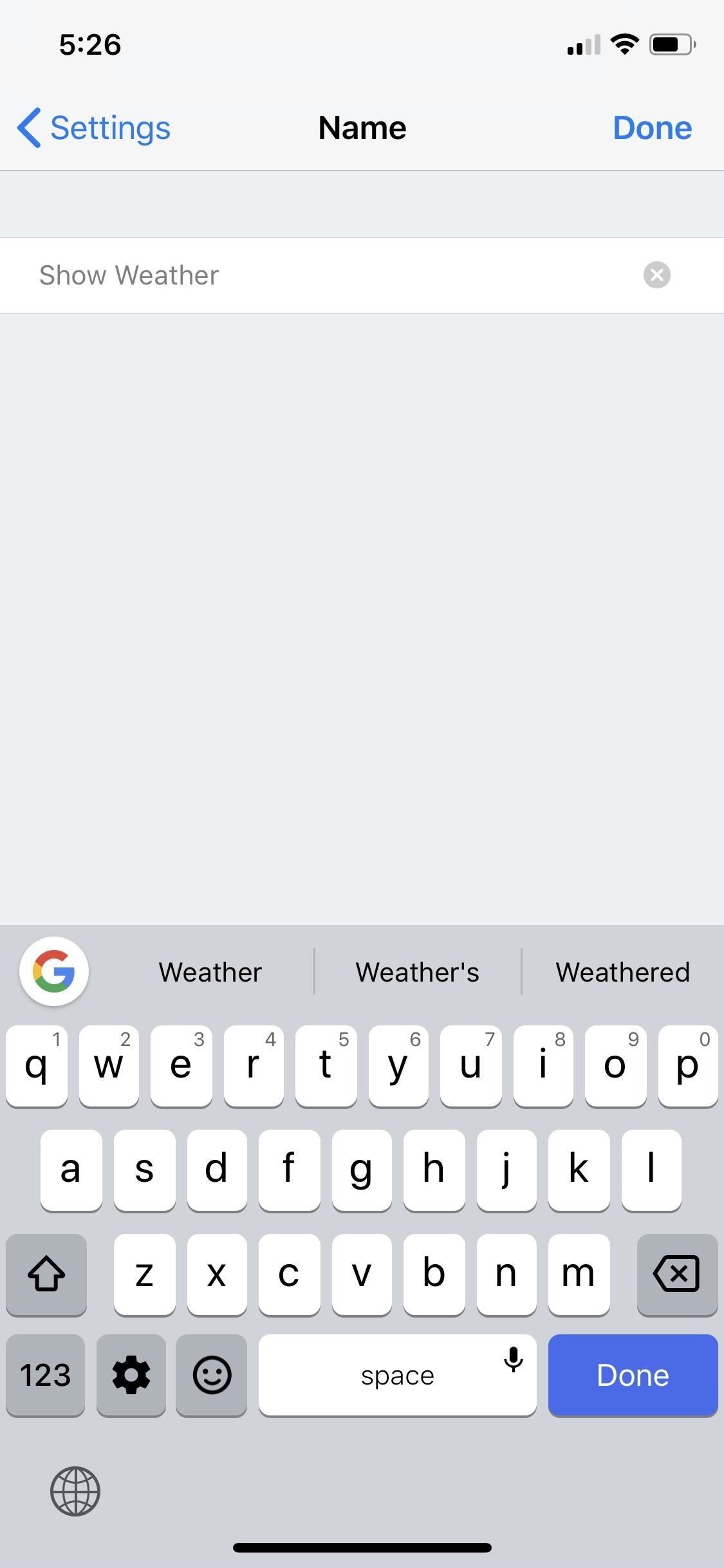Image resolution: width=724 pixels, height=1568 pixels.
Task: Tap the 'Show Weather' text field
Action: tap(257, 275)
